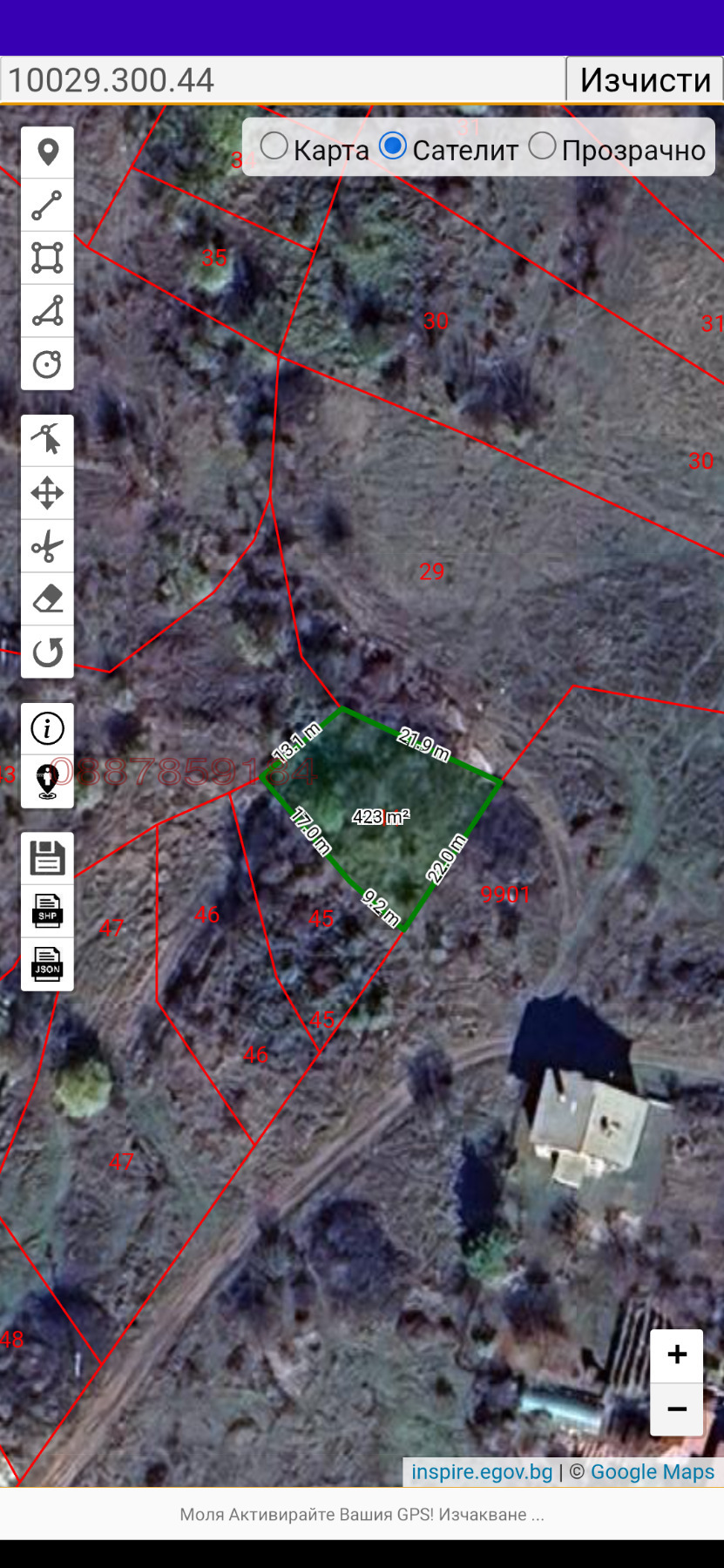
Task: Select the Сателит map view
Action: [x=394, y=146]
